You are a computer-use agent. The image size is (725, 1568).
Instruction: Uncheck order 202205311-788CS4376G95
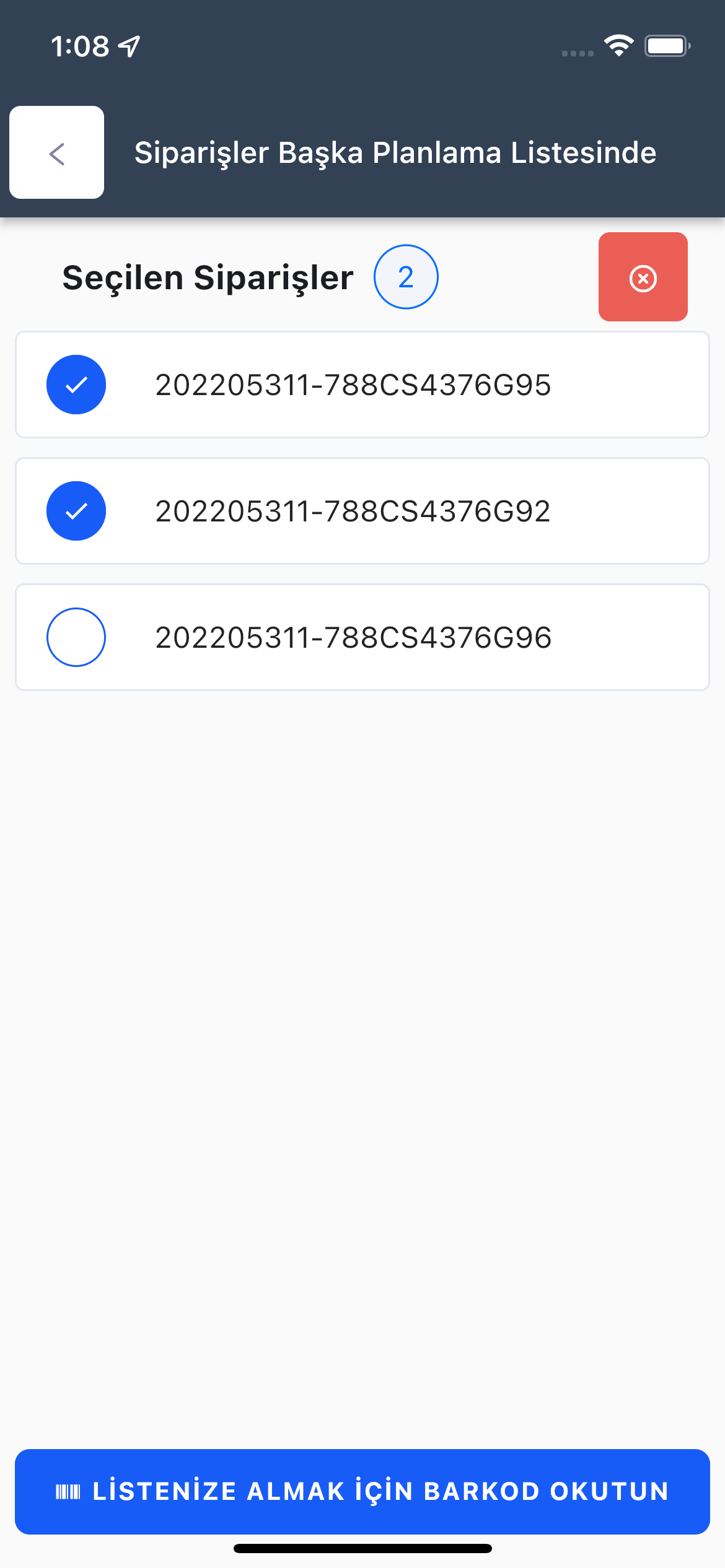click(76, 385)
